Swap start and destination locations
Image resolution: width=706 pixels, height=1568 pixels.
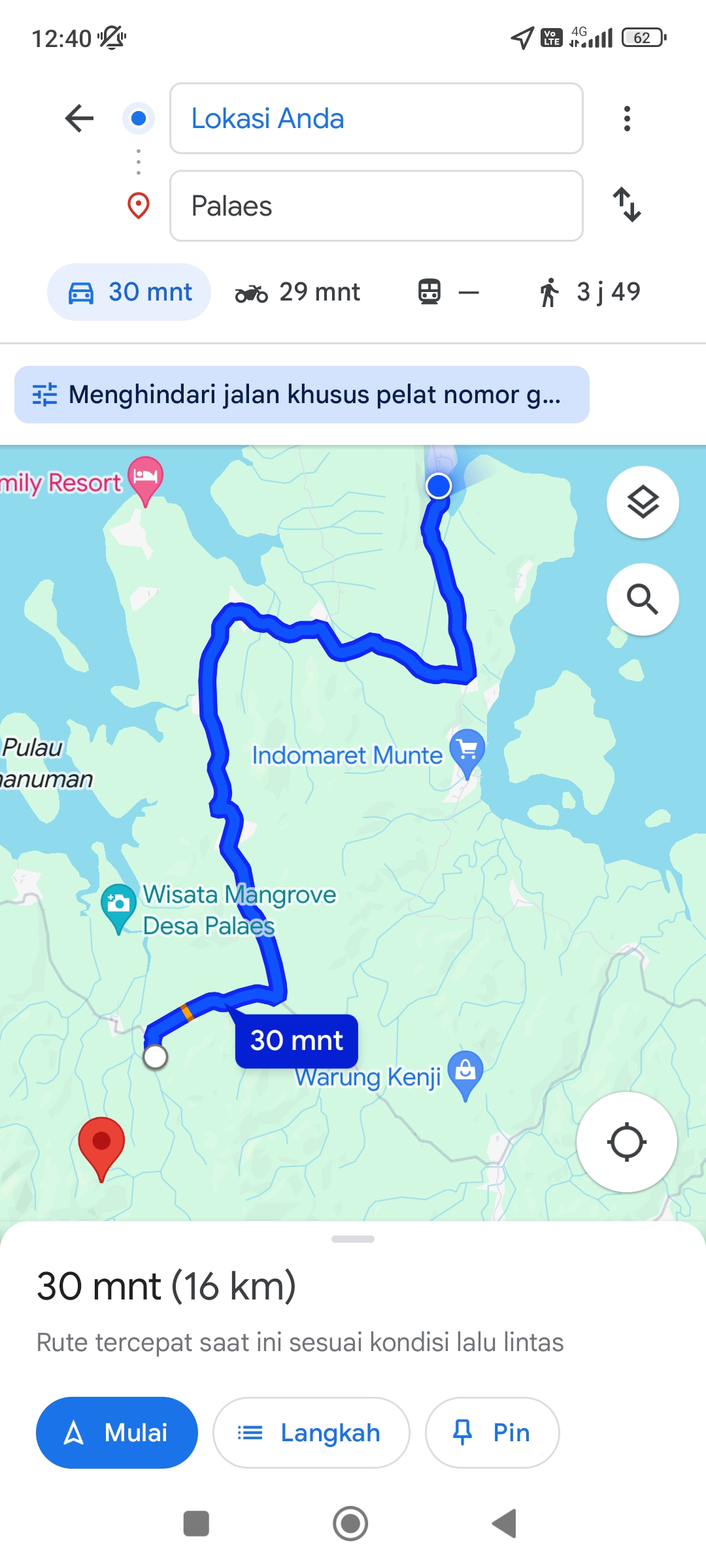pos(627,204)
